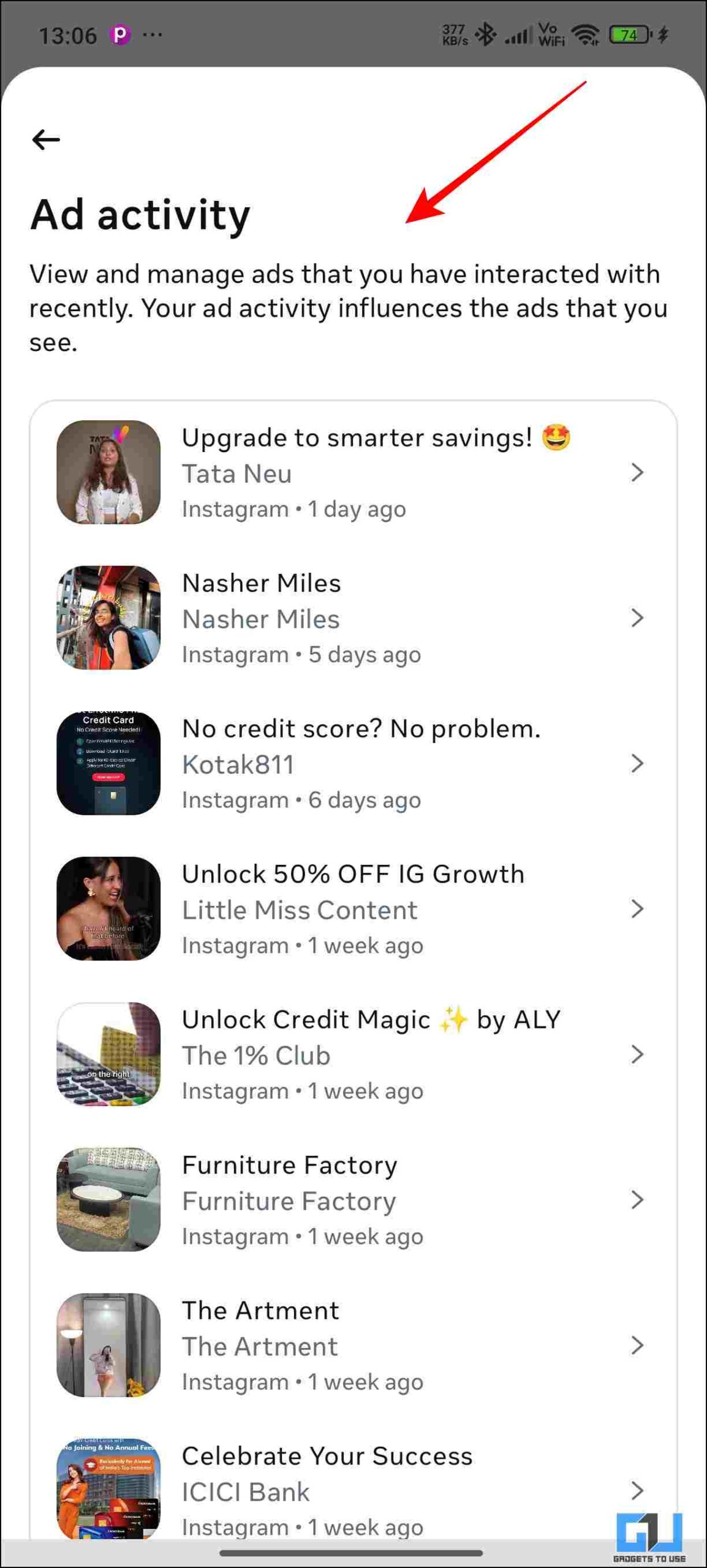Open the Little Miss Content ad

tap(353, 908)
